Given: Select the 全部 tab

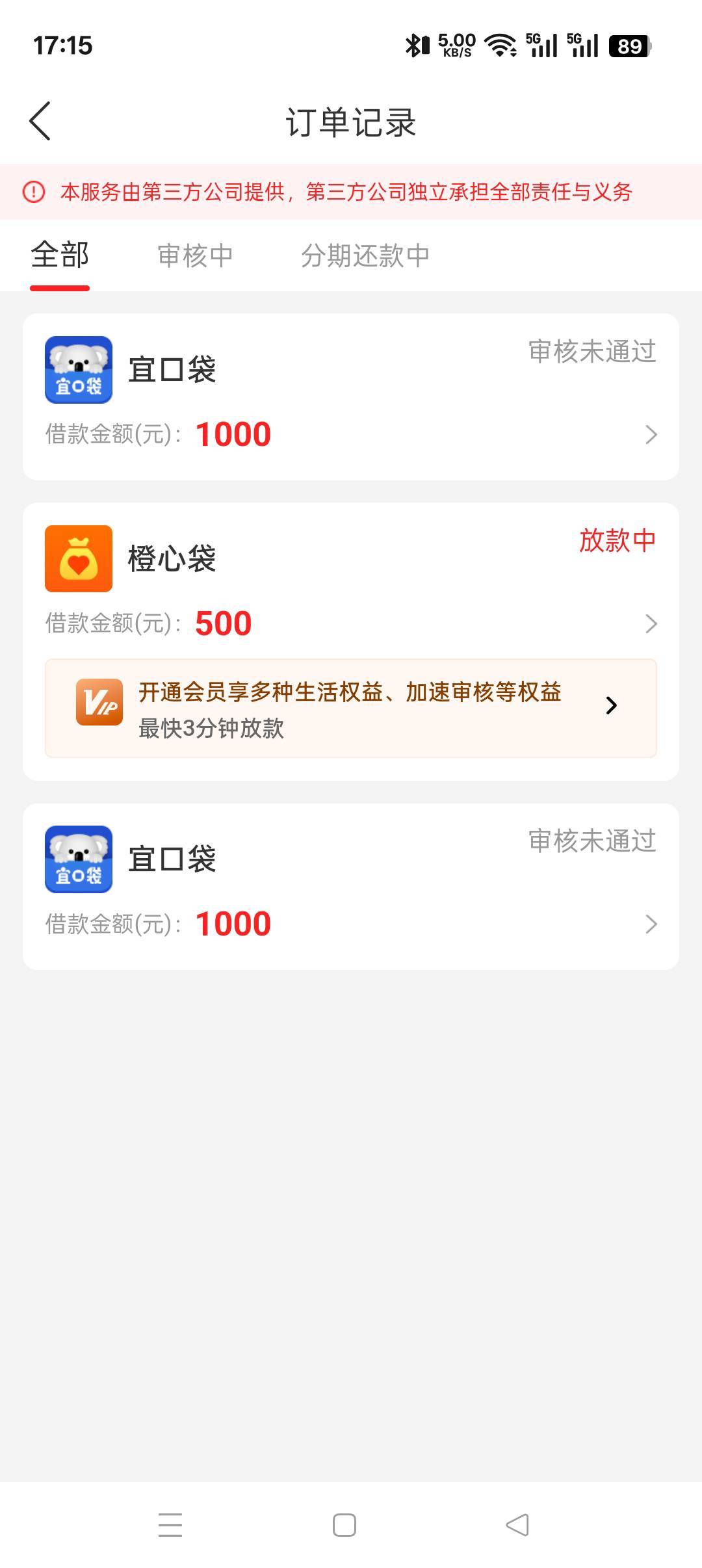Looking at the screenshot, I should point(60,255).
